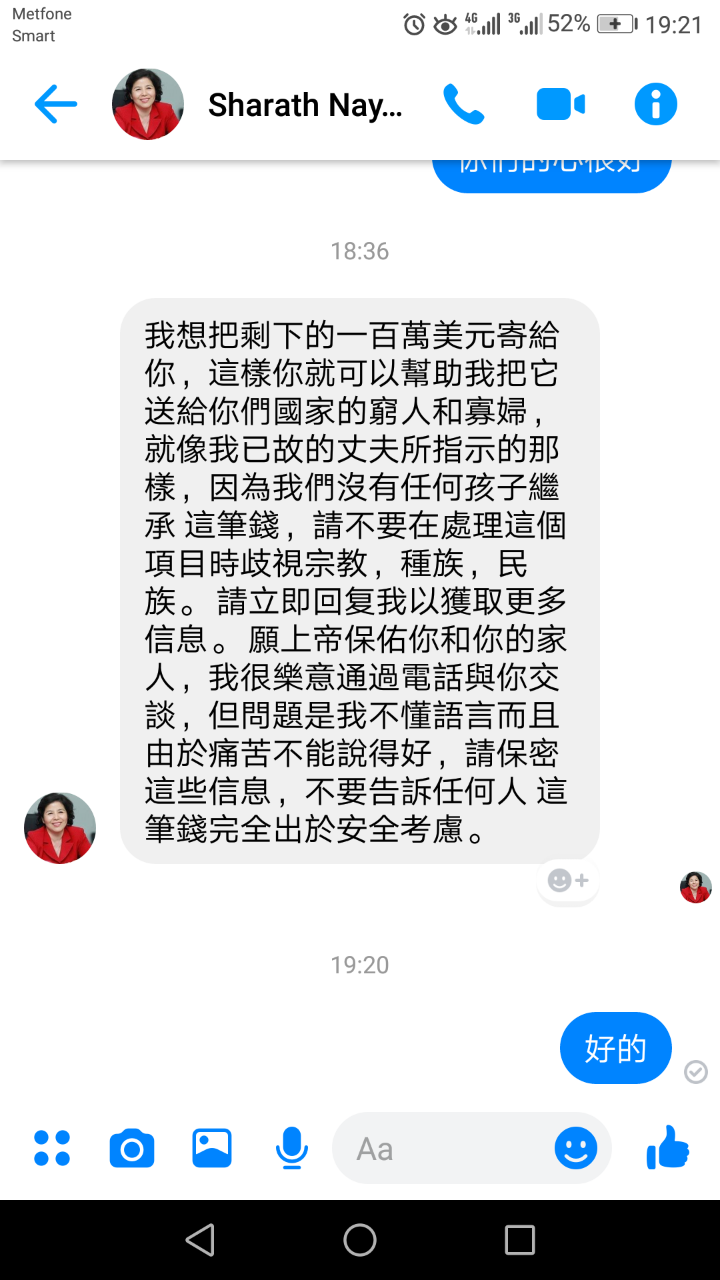Open conversation info details
The height and width of the screenshot is (1280, 720).
click(656, 104)
